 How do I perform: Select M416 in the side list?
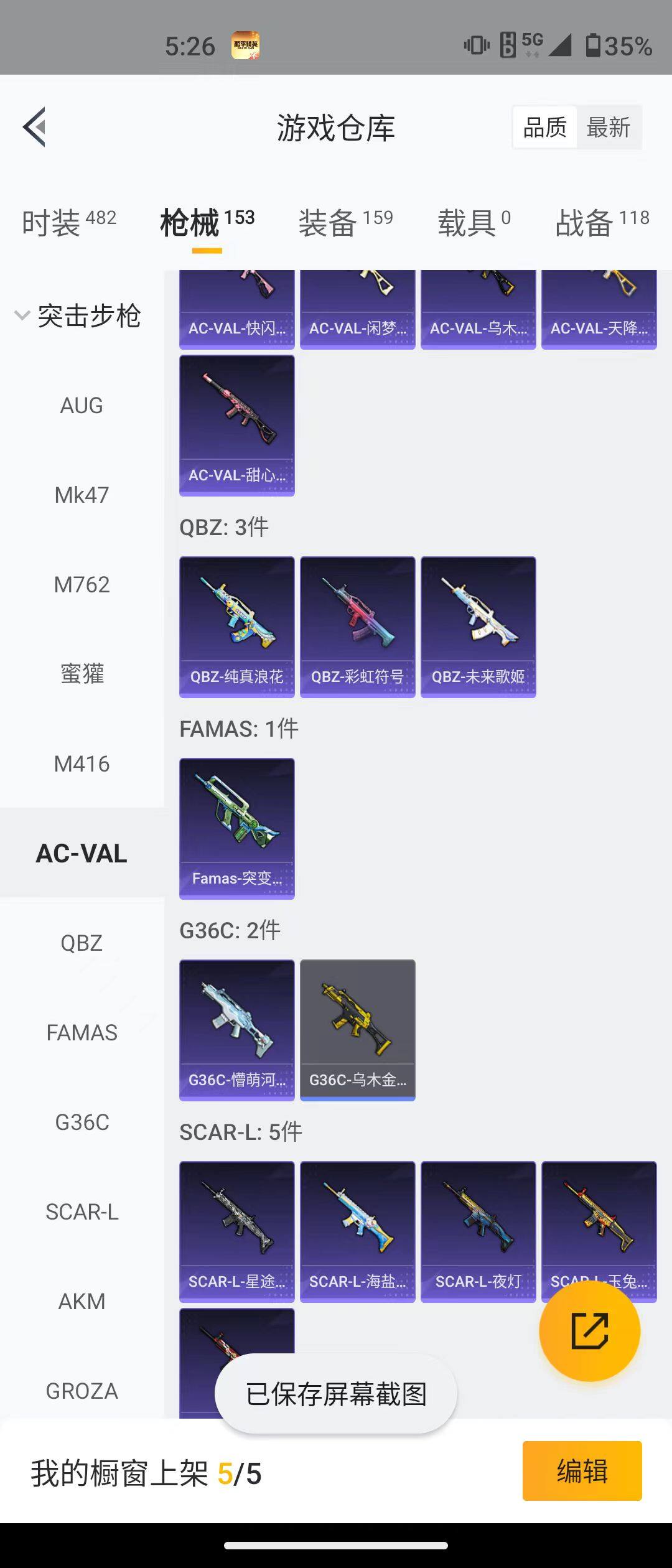[82, 764]
